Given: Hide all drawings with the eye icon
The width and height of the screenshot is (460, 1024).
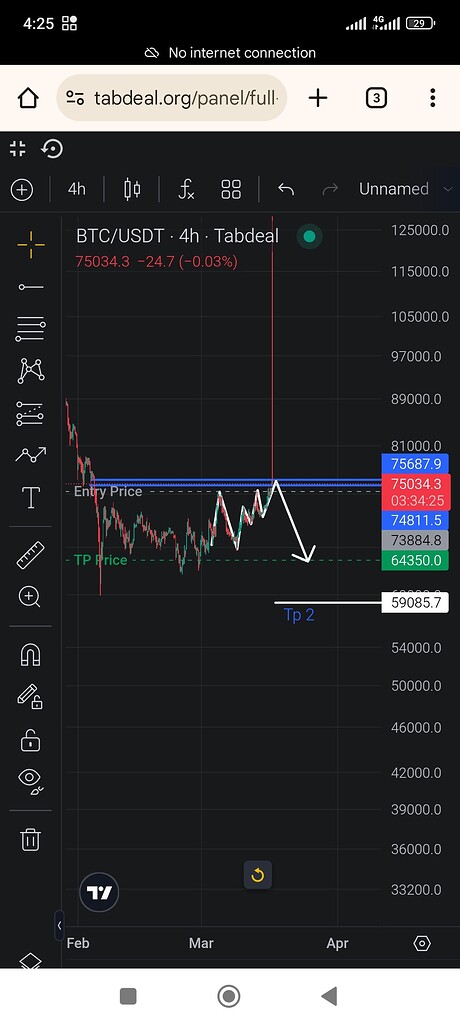Looking at the screenshot, I should [x=31, y=780].
